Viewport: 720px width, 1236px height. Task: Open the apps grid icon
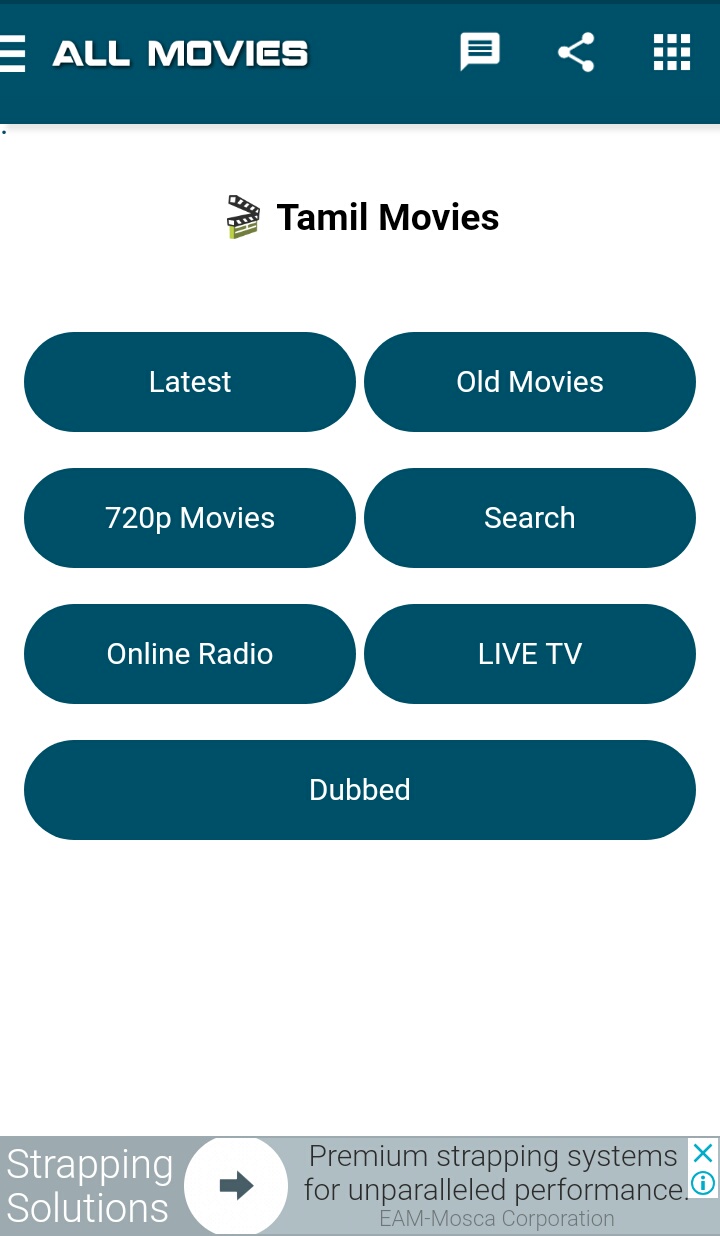pyautogui.click(x=671, y=52)
